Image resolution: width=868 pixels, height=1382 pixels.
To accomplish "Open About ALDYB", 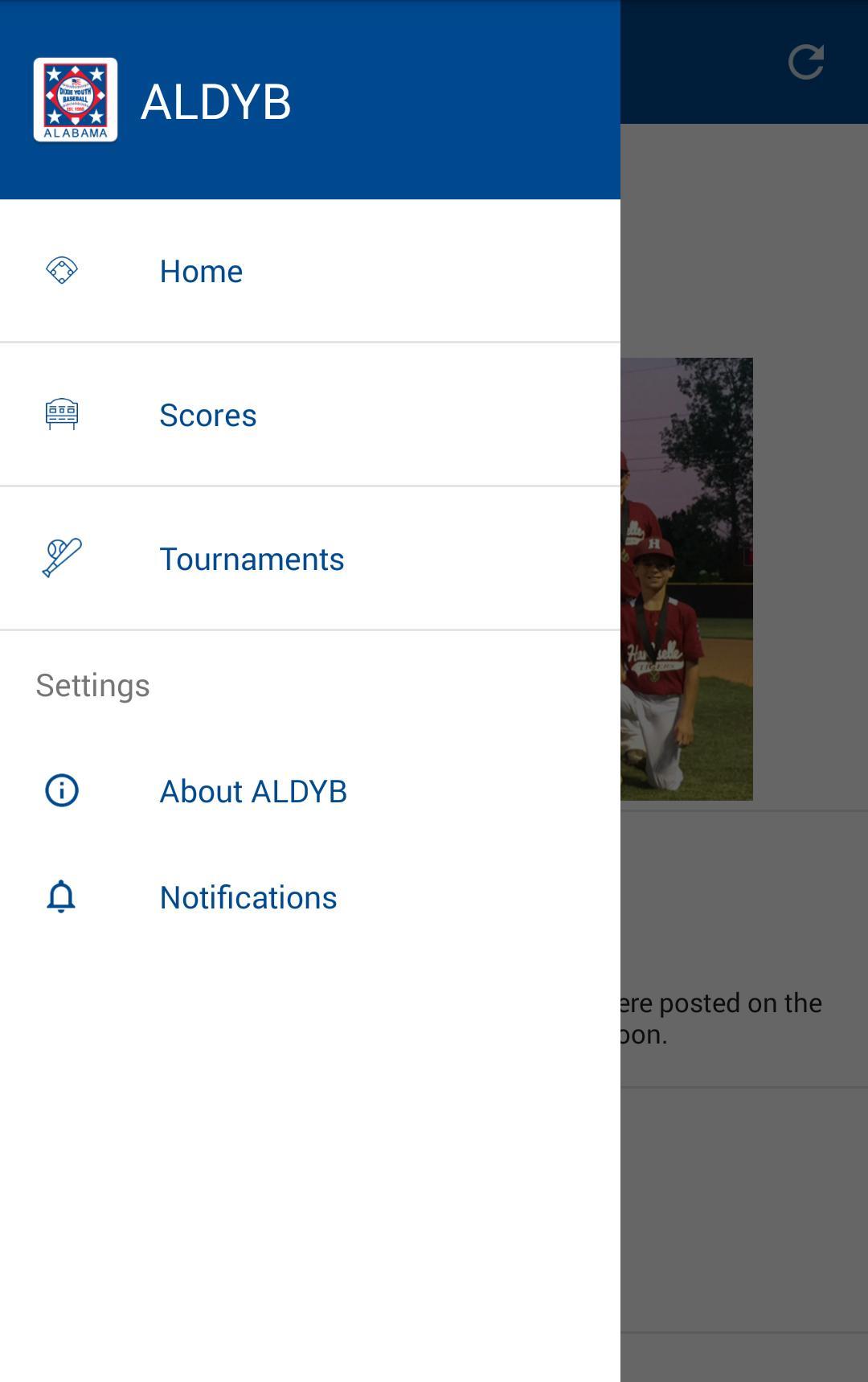I will click(252, 791).
